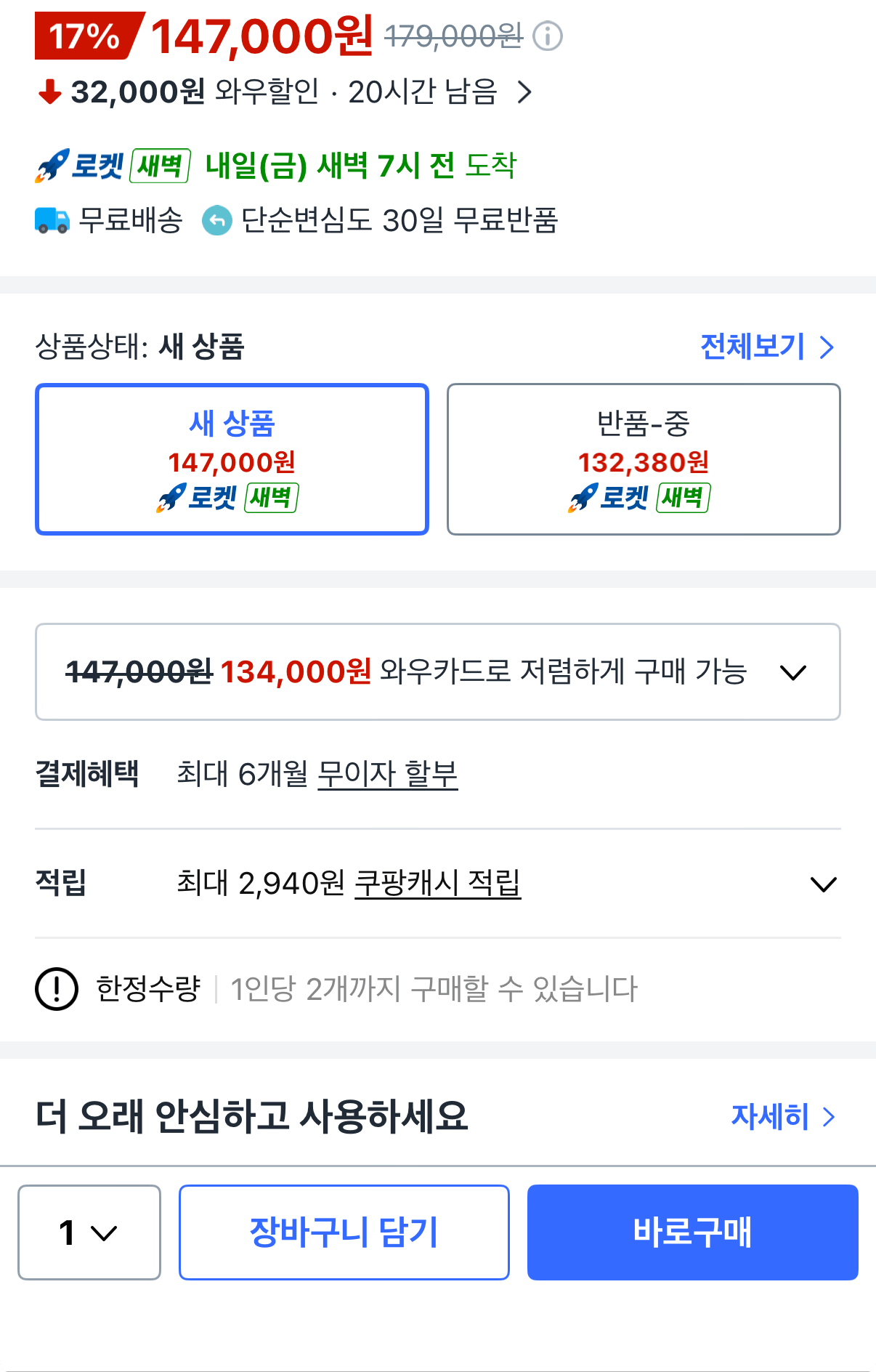
Task: Expand the 쿠팡캐시 적립 section chevron
Action: (823, 884)
